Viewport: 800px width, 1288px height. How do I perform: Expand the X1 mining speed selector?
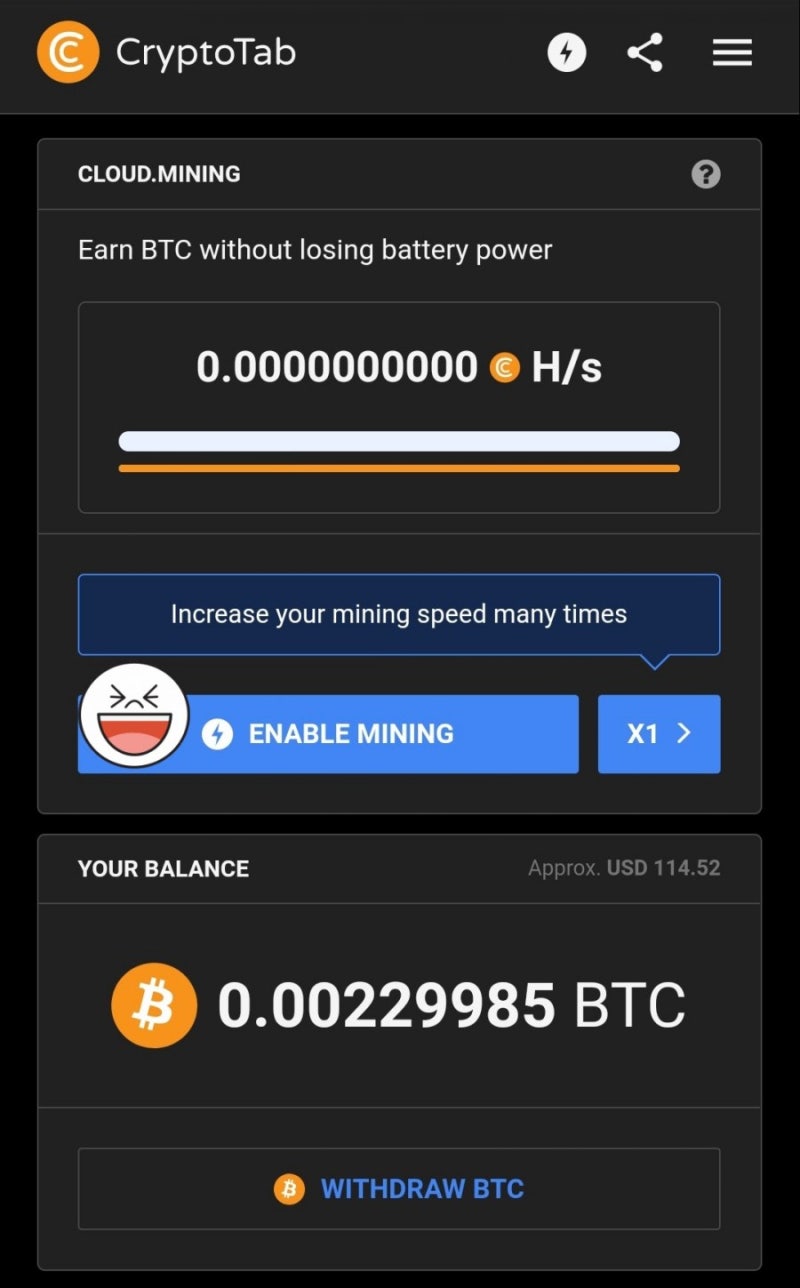pos(659,733)
